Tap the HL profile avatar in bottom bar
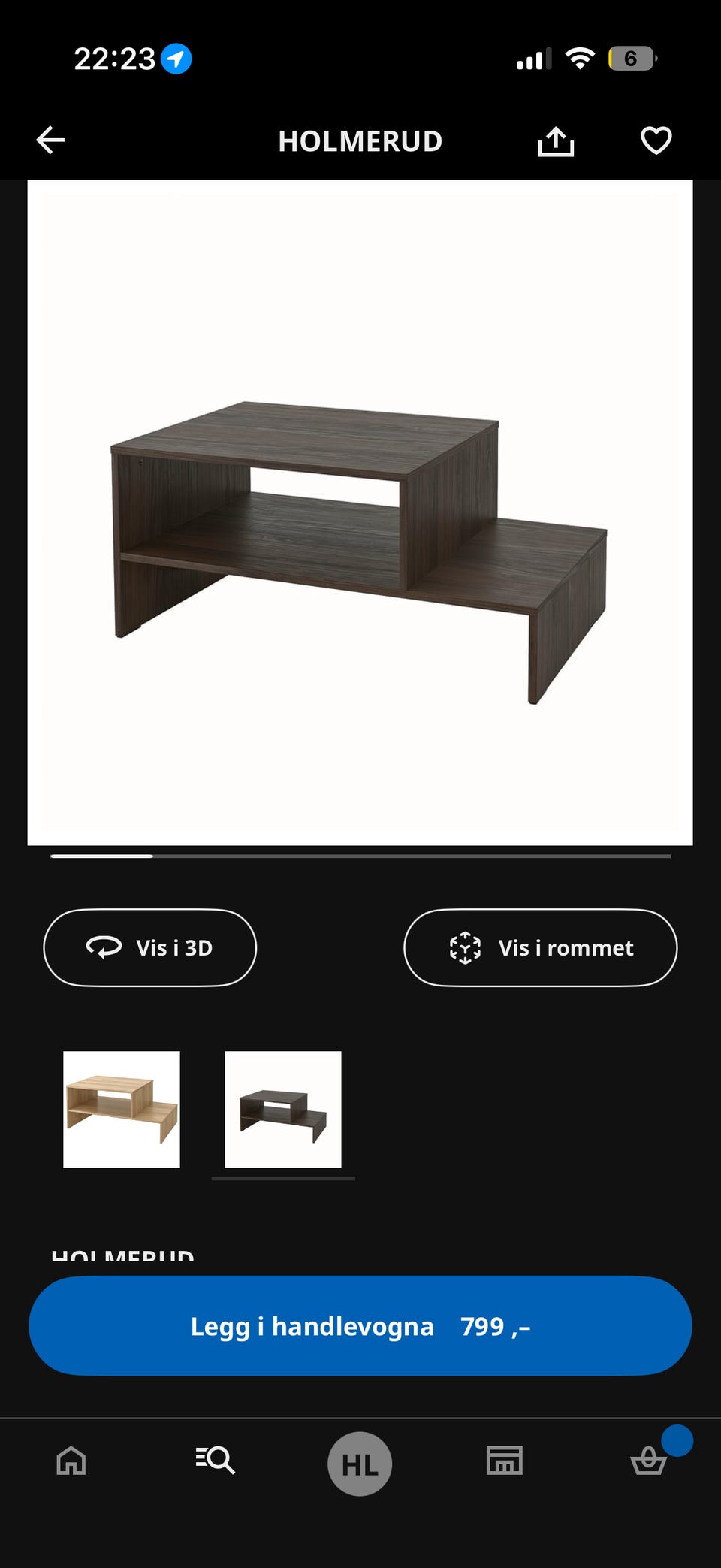 (x=359, y=1462)
